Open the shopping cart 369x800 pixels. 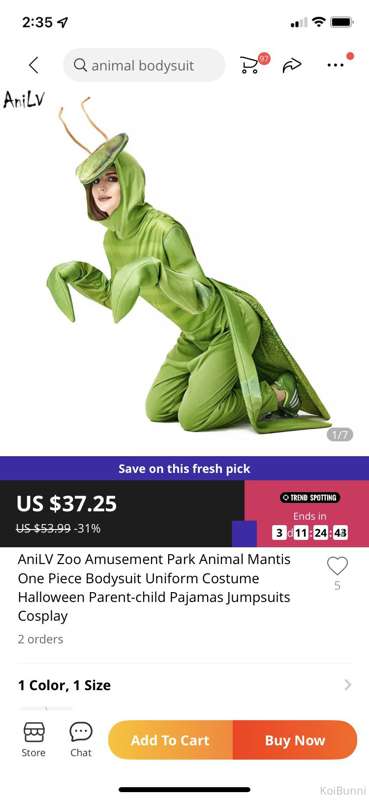click(249, 65)
